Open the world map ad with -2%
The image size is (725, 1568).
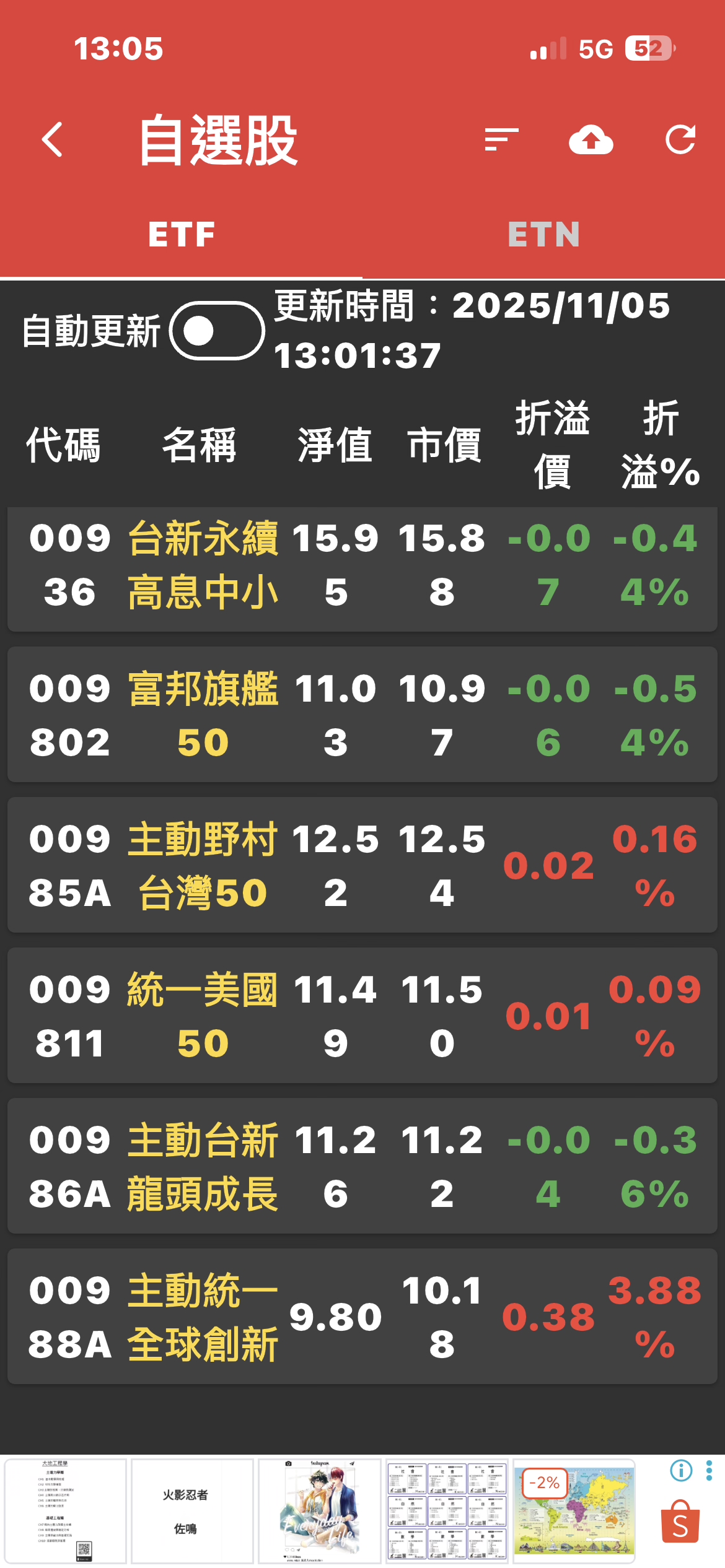tap(573, 1511)
